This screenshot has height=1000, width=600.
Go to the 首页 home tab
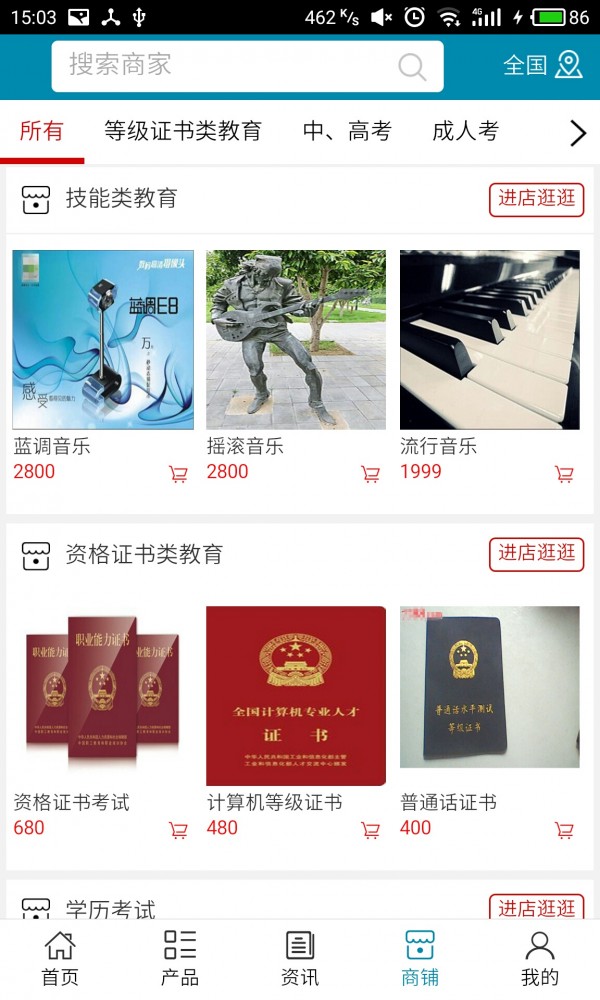[x=60, y=958]
